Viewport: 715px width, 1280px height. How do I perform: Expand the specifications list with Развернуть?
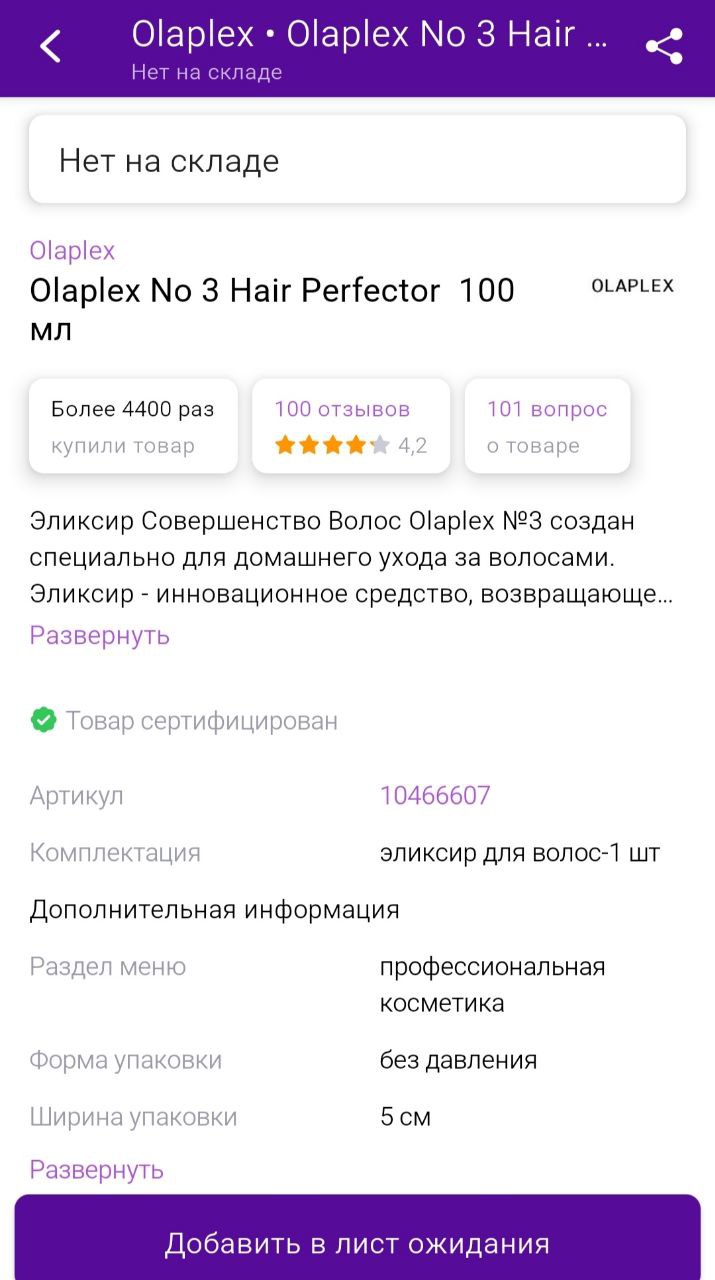click(96, 1169)
